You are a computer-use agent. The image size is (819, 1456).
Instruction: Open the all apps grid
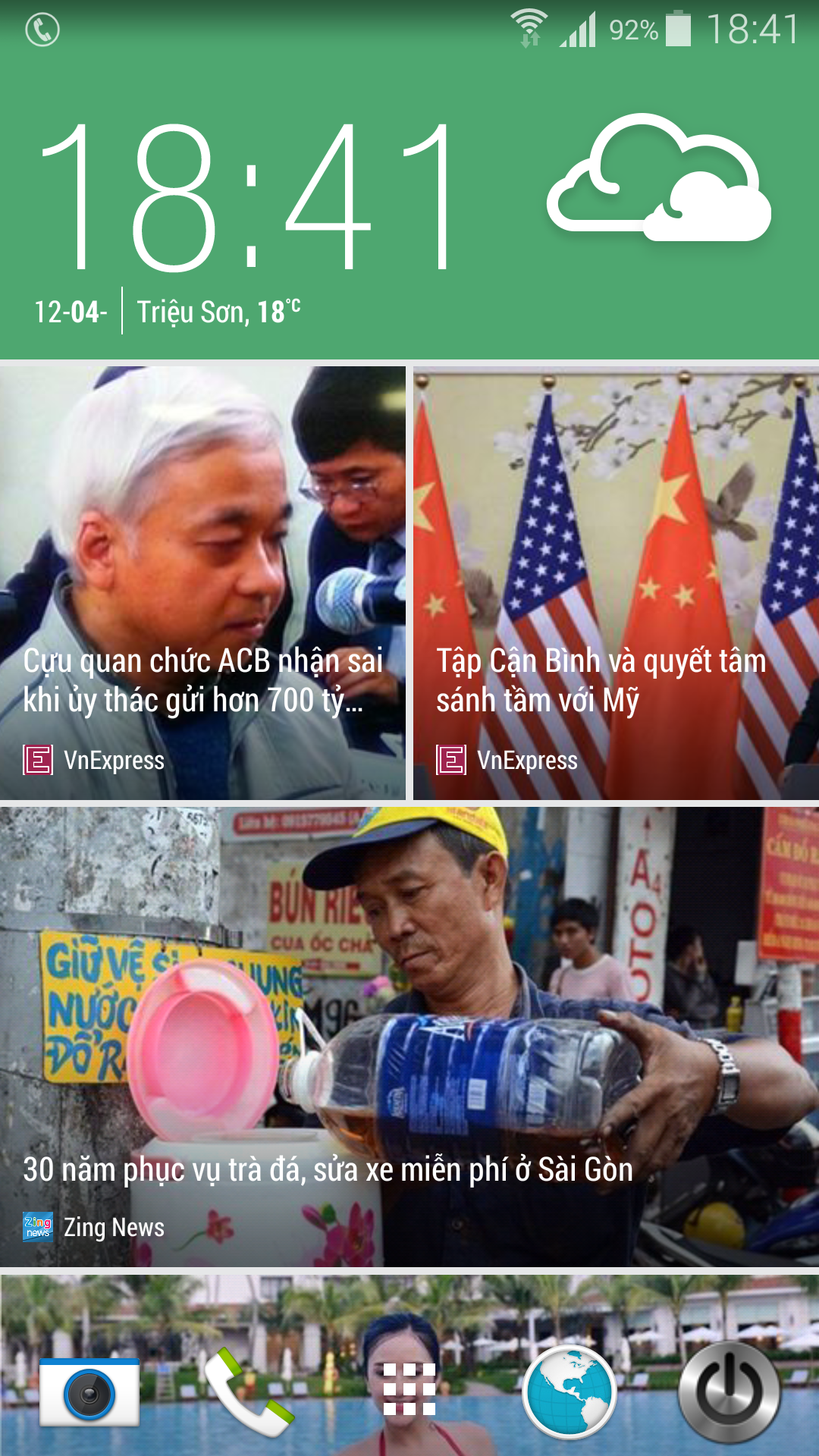409,1389
